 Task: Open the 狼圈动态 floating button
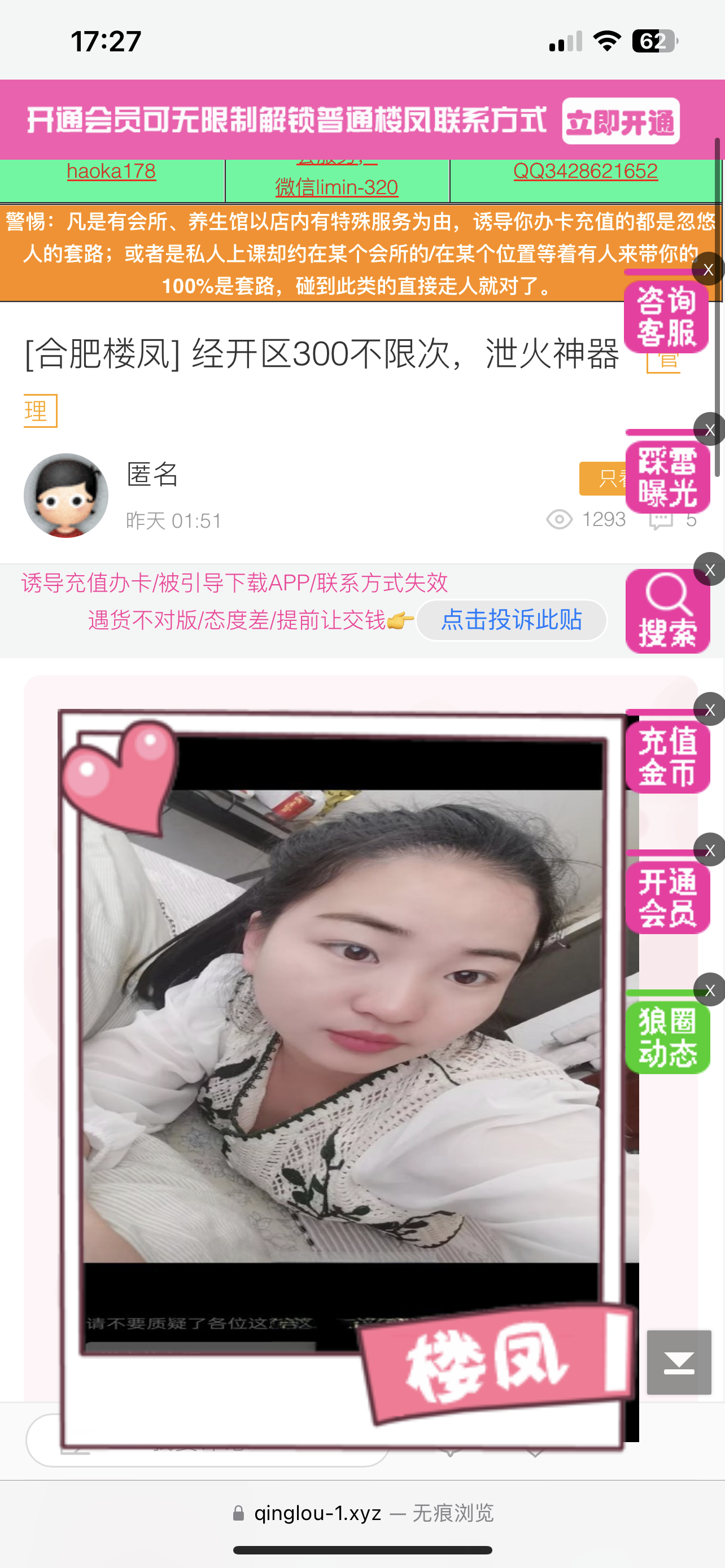pyautogui.click(x=667, y=1038)
